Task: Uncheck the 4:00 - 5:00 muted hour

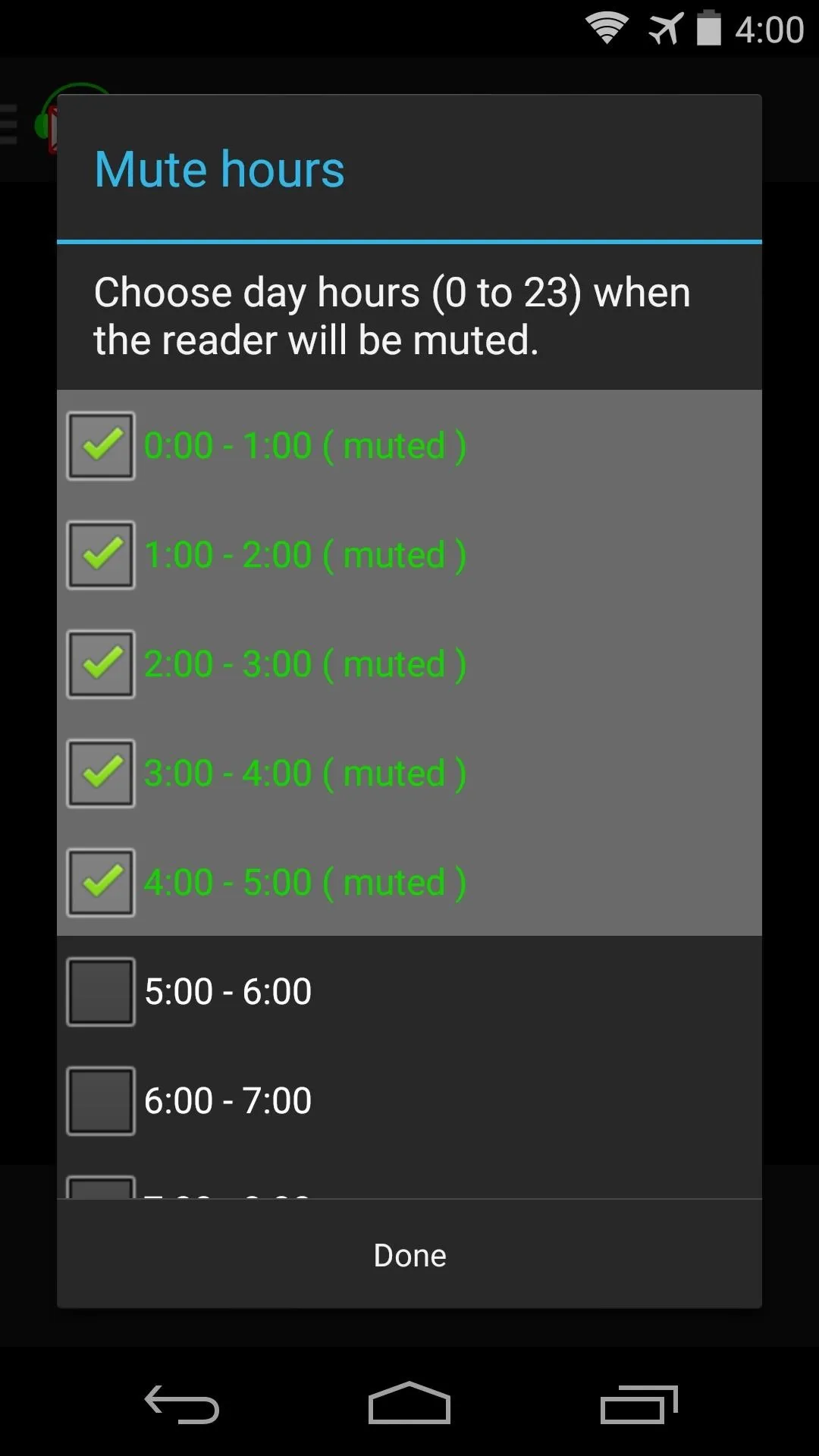Action: (101, 883)
